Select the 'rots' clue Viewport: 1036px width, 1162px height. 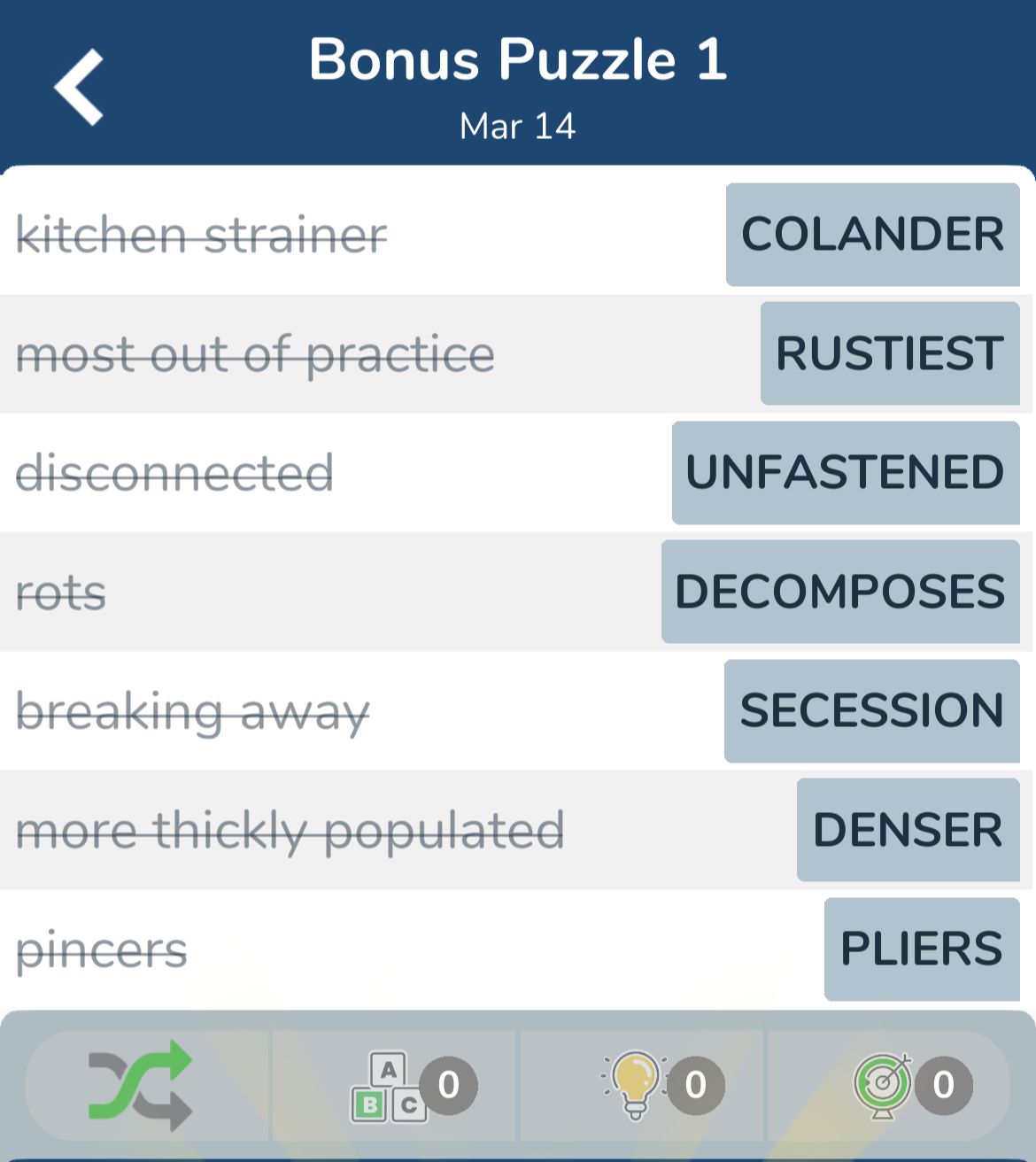[60, 593]
